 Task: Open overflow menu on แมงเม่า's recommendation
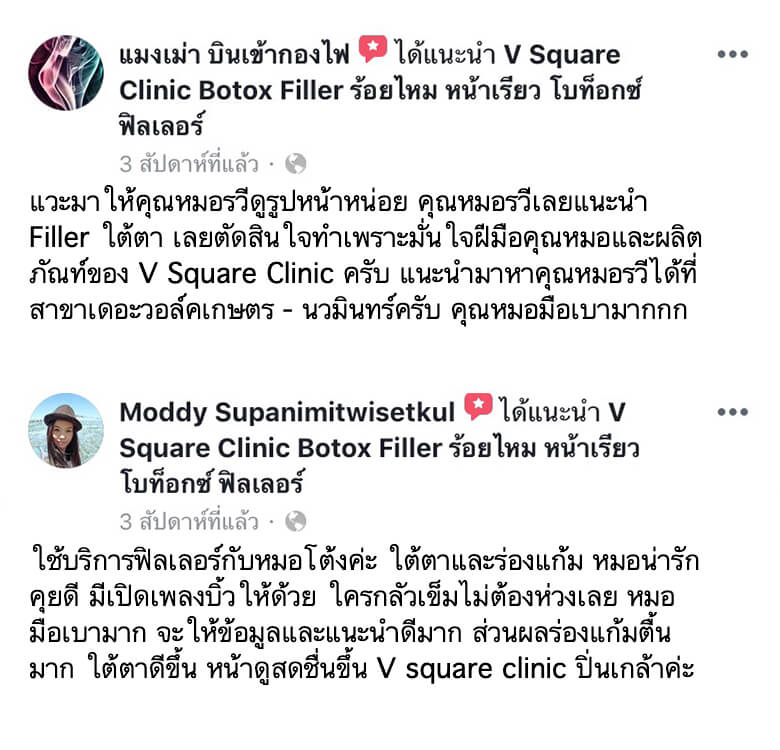point(733,55)
